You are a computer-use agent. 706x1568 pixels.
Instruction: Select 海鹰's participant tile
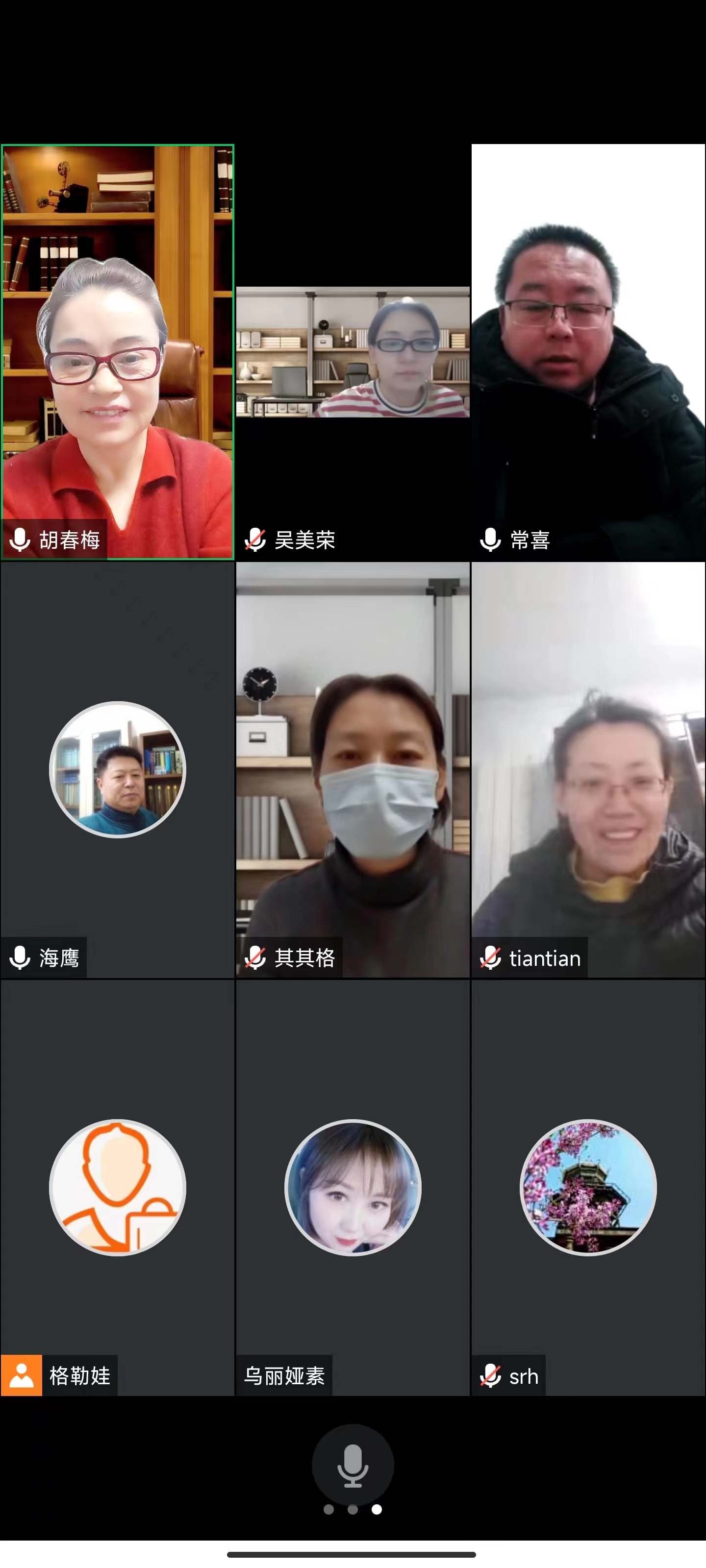(x=118, y=769)
